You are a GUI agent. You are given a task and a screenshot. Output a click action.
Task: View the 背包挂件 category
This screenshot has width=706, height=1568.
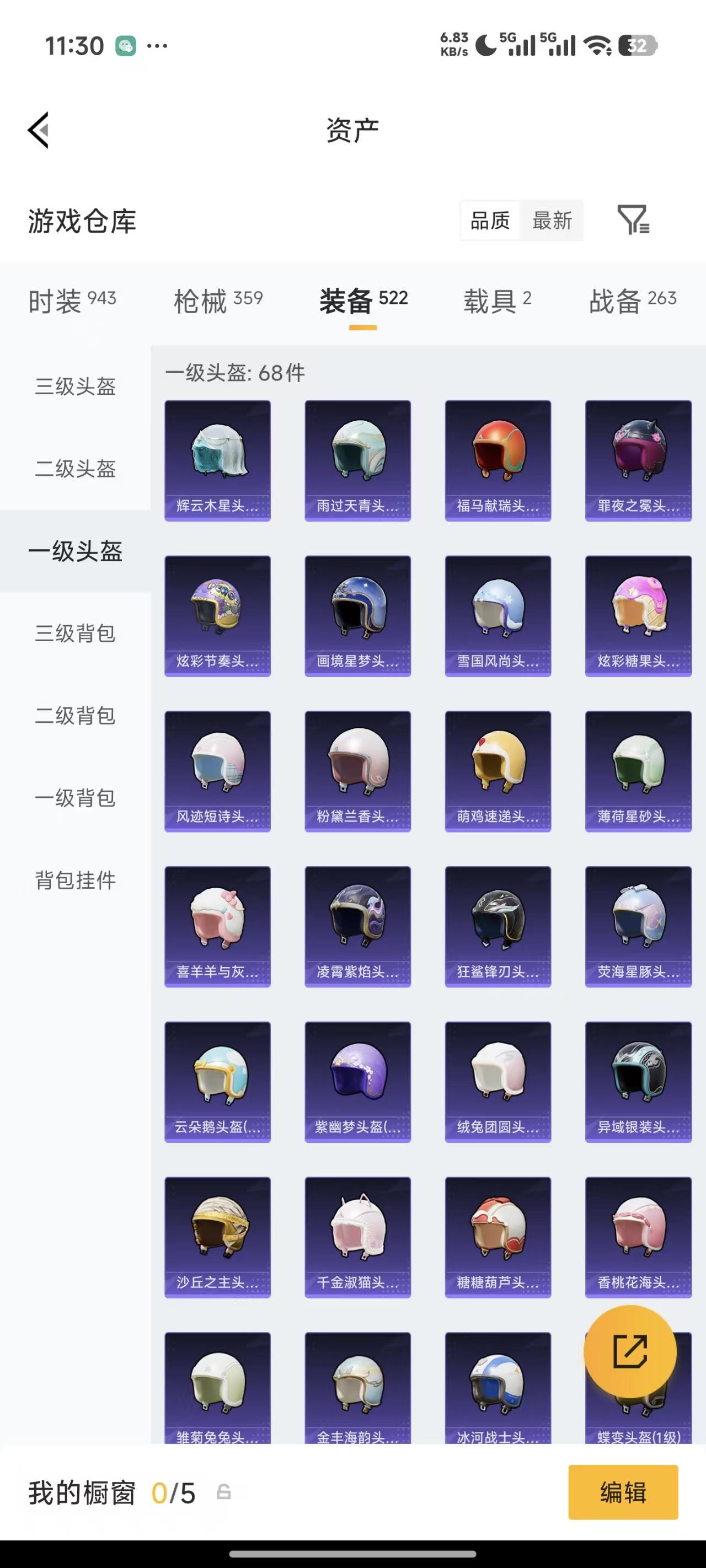[x=75, y=880]
